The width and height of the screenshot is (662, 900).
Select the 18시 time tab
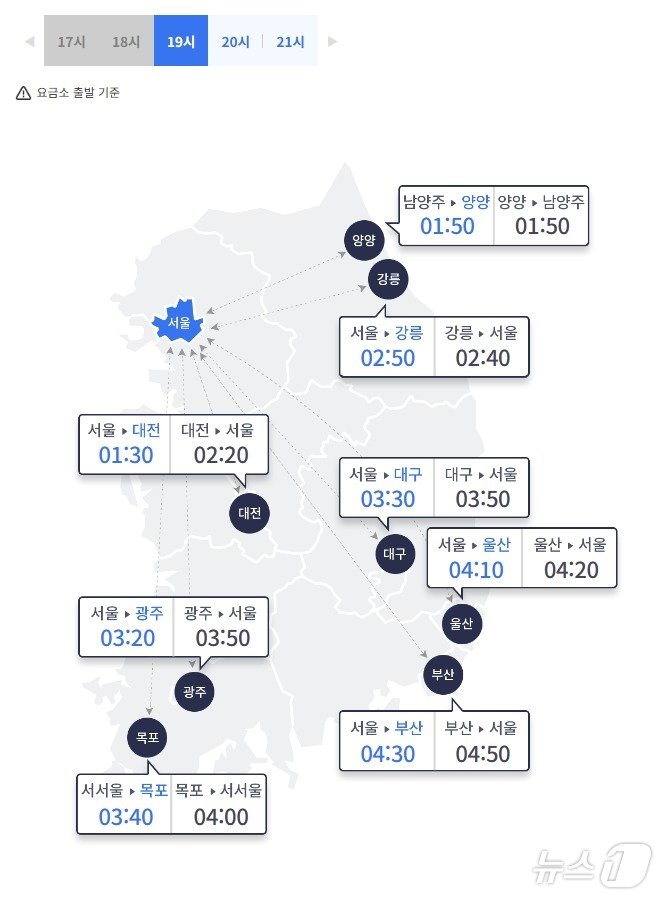click(126, 41)
